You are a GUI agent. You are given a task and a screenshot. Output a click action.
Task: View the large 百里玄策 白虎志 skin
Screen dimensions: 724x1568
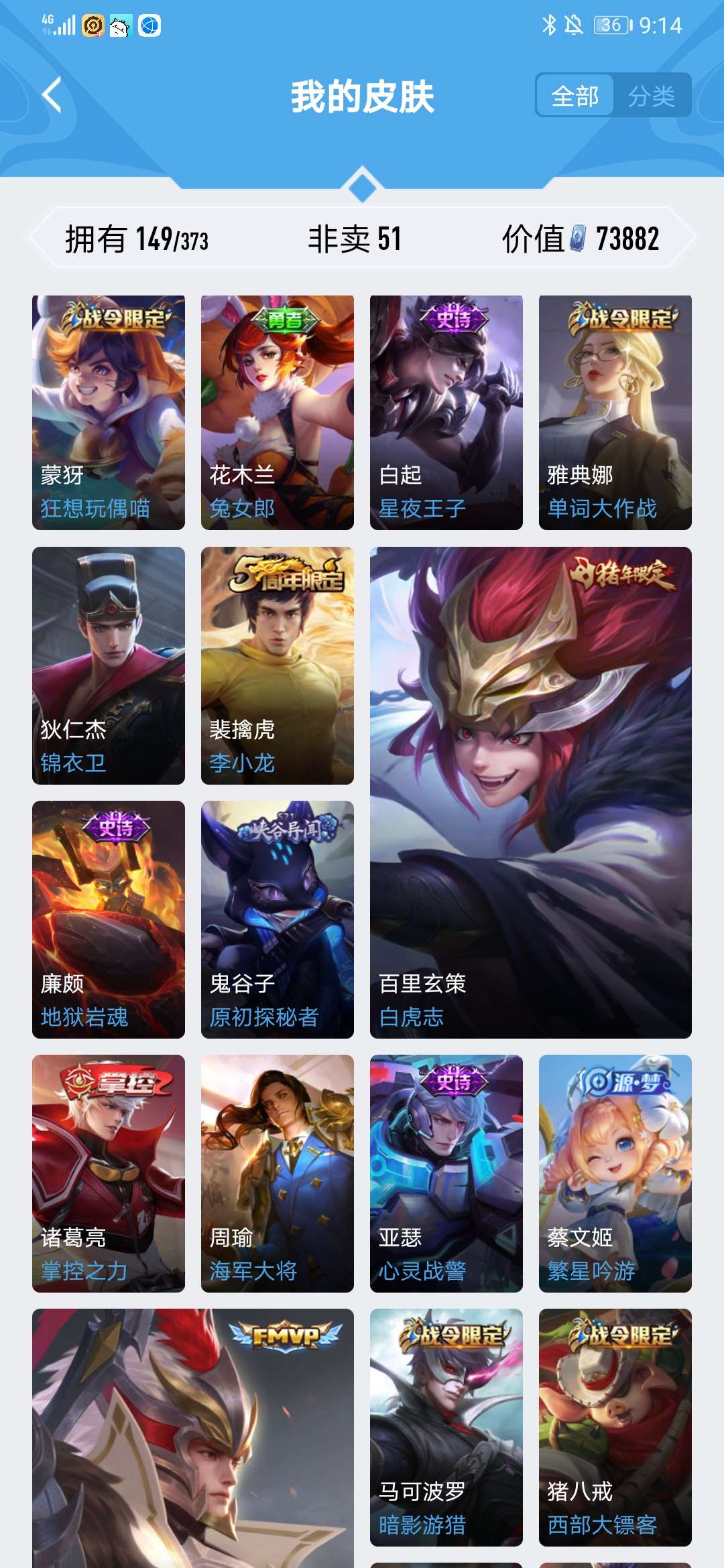pyautogui.click(x=531, y=792)
